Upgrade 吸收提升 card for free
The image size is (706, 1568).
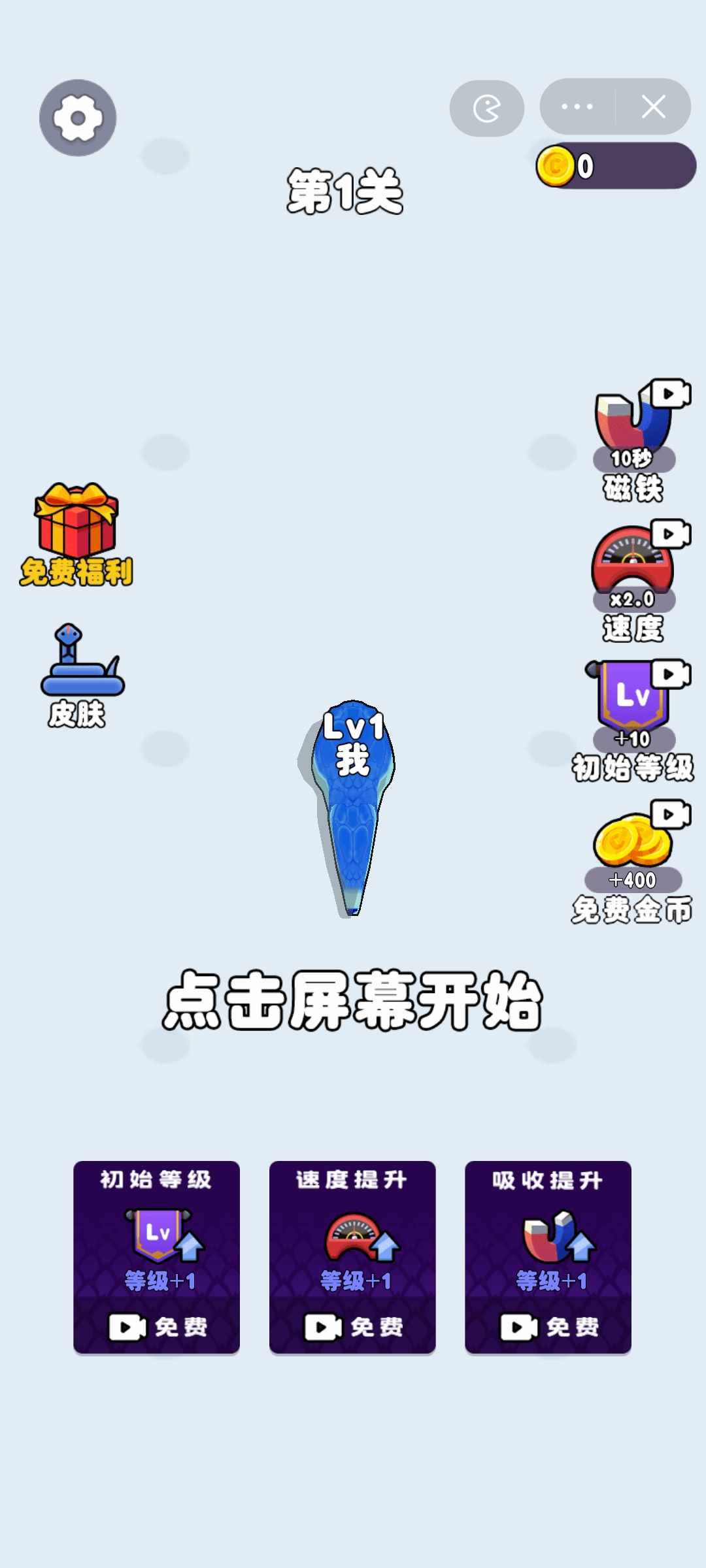click(x=548, y=1256)
